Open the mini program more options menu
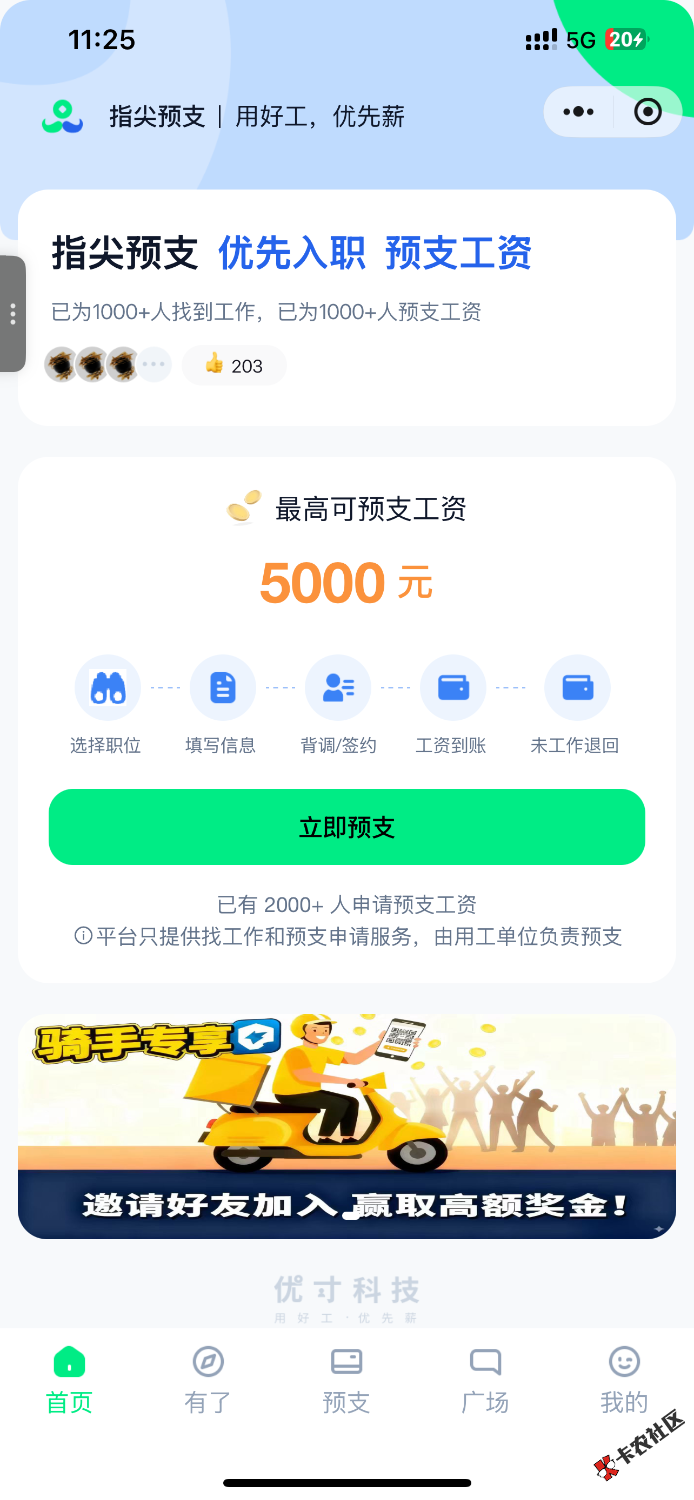Screen dimensions: 694x1500 coord(578,112)
